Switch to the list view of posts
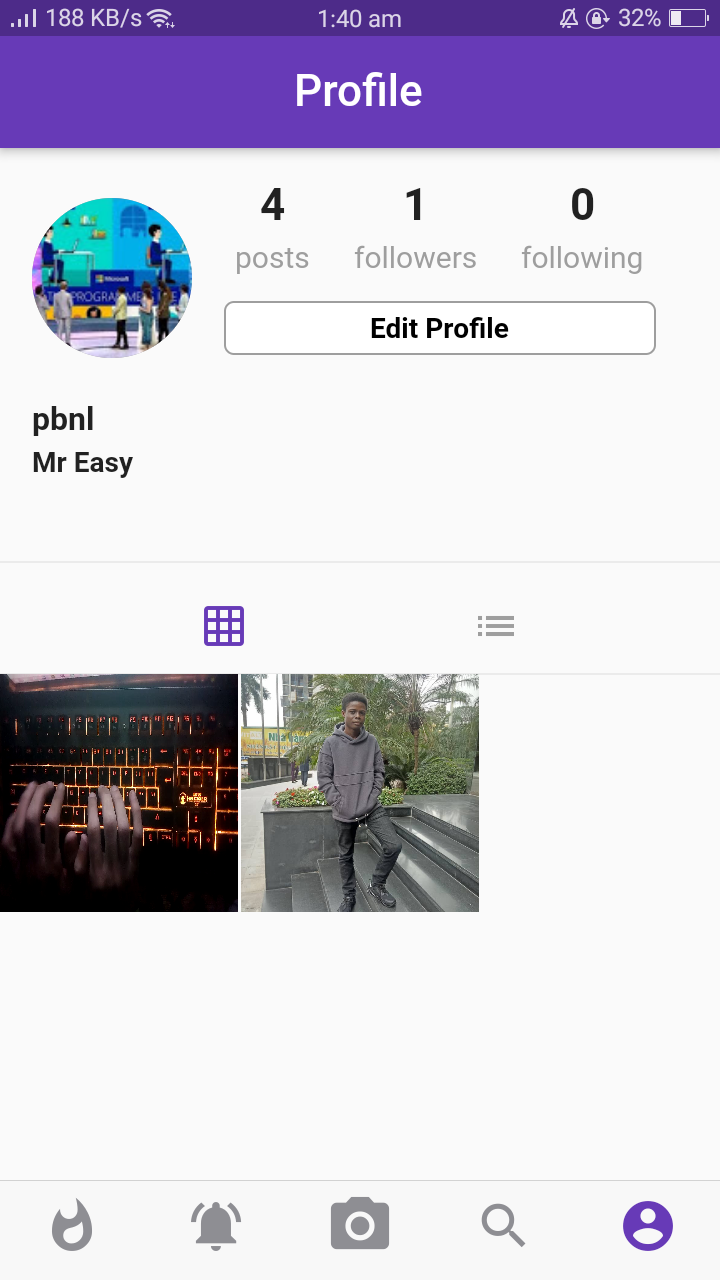Viewport: 720px width, 1280px height. 496,626
